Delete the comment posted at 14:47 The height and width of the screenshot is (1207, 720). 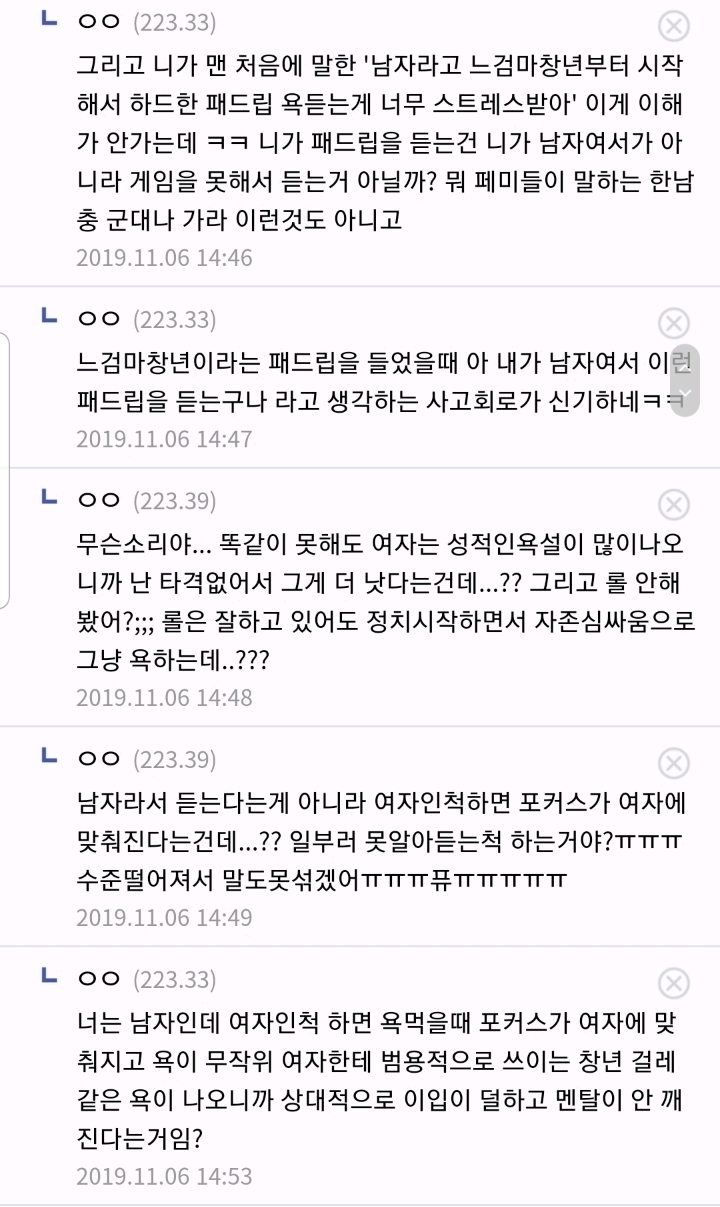675,323
